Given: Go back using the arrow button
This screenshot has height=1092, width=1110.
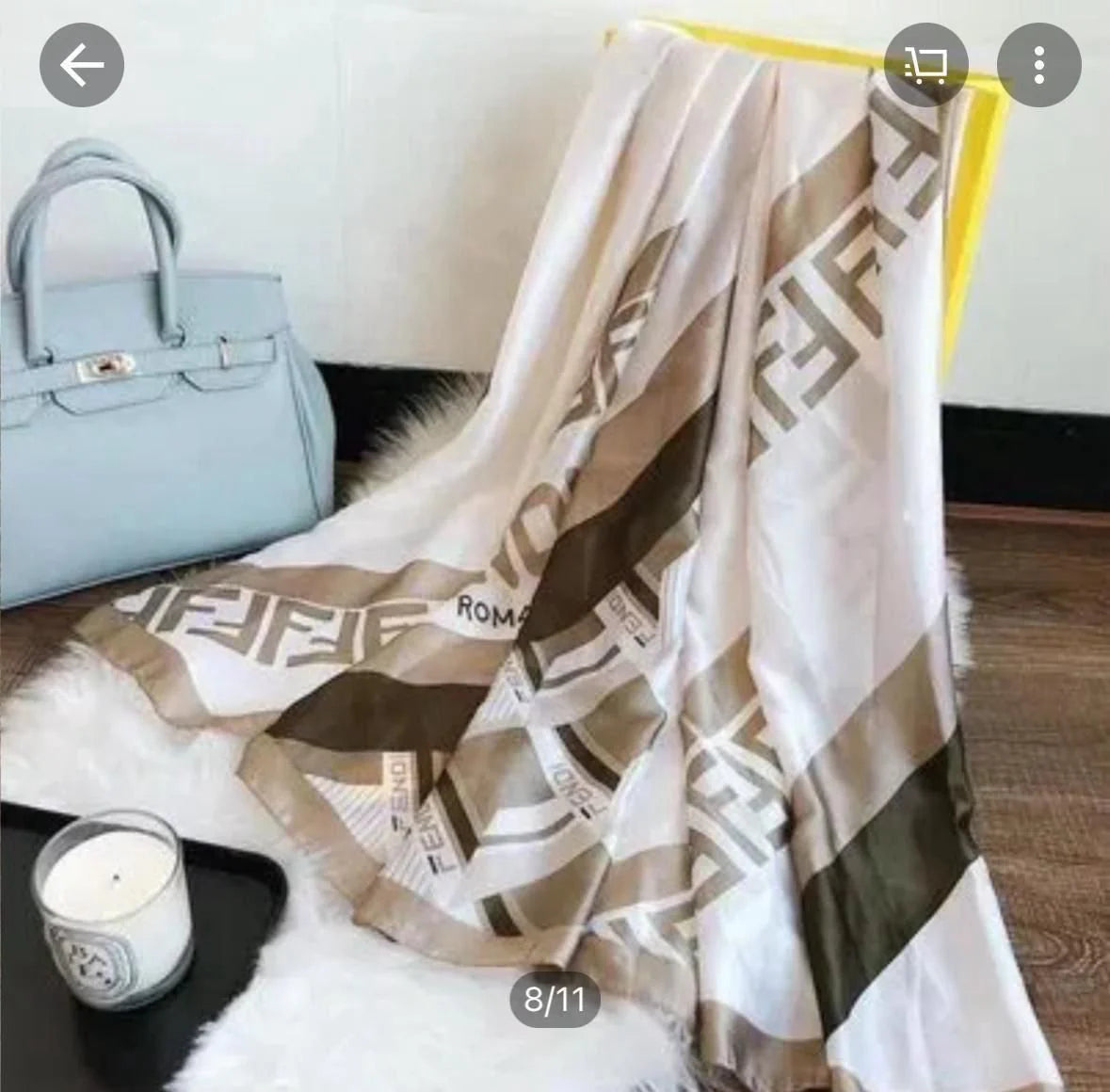Looking at the screenshot, I should (x=81, y=65).
